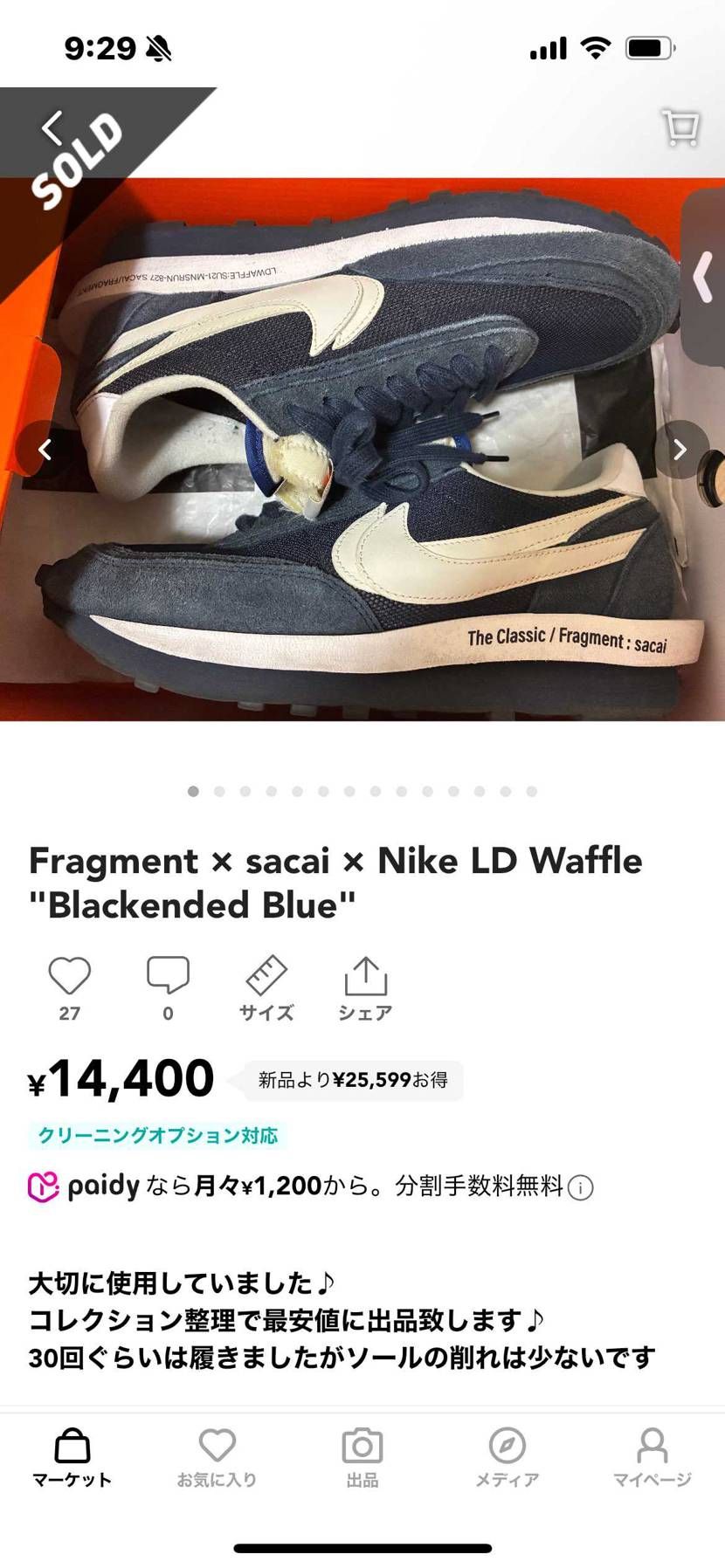View the サイズ size guide
725x1568 pixels.
[266, 988]
